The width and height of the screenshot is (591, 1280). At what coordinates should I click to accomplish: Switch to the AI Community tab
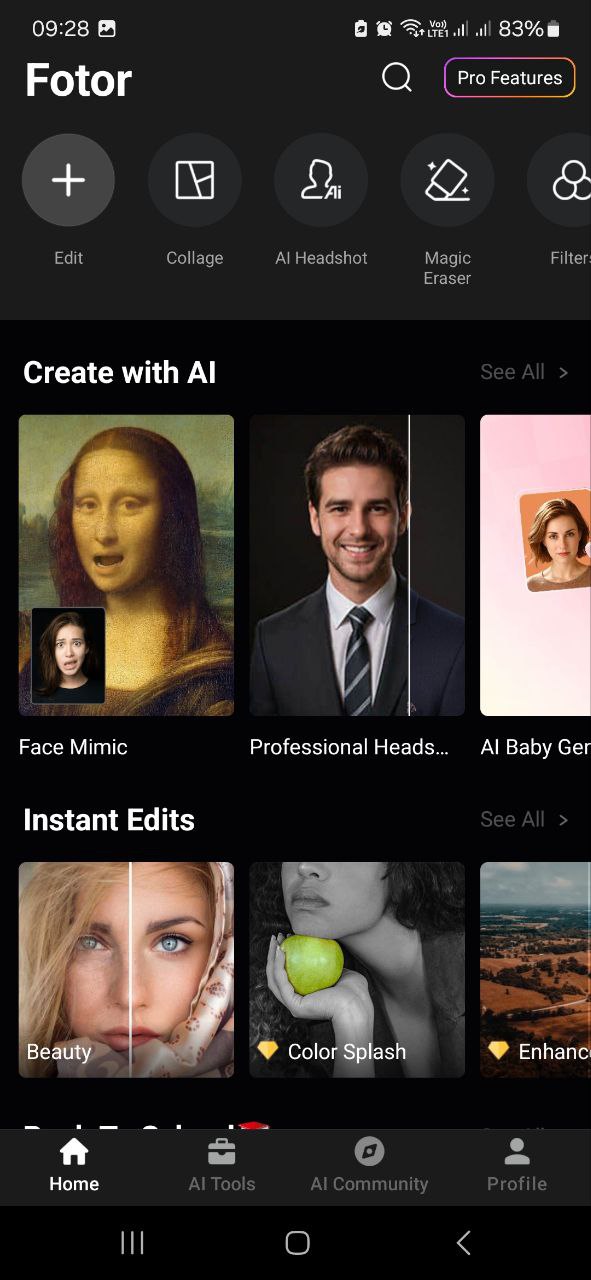(x=369, y=1167)
